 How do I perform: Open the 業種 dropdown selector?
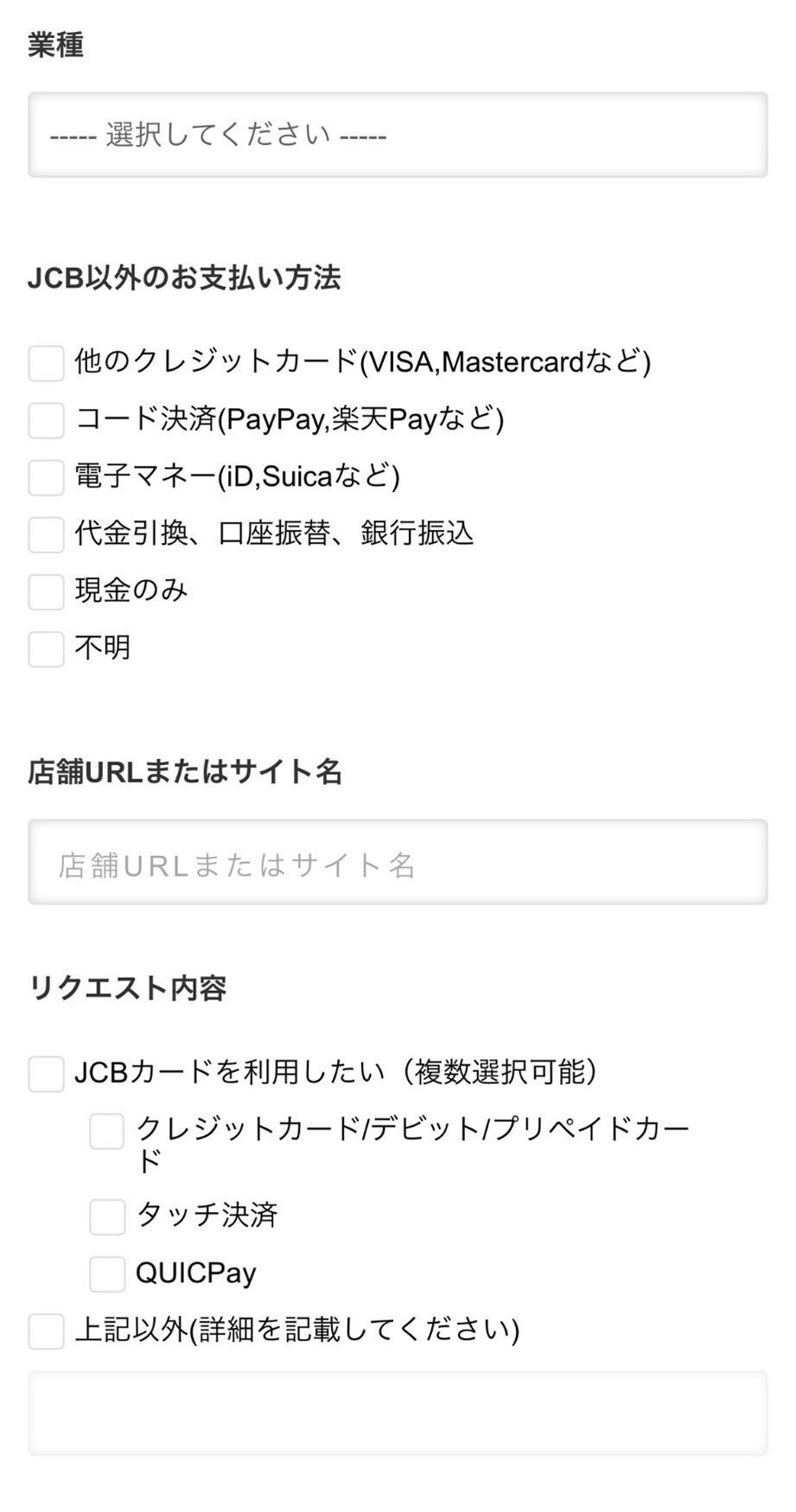point(398,135)
